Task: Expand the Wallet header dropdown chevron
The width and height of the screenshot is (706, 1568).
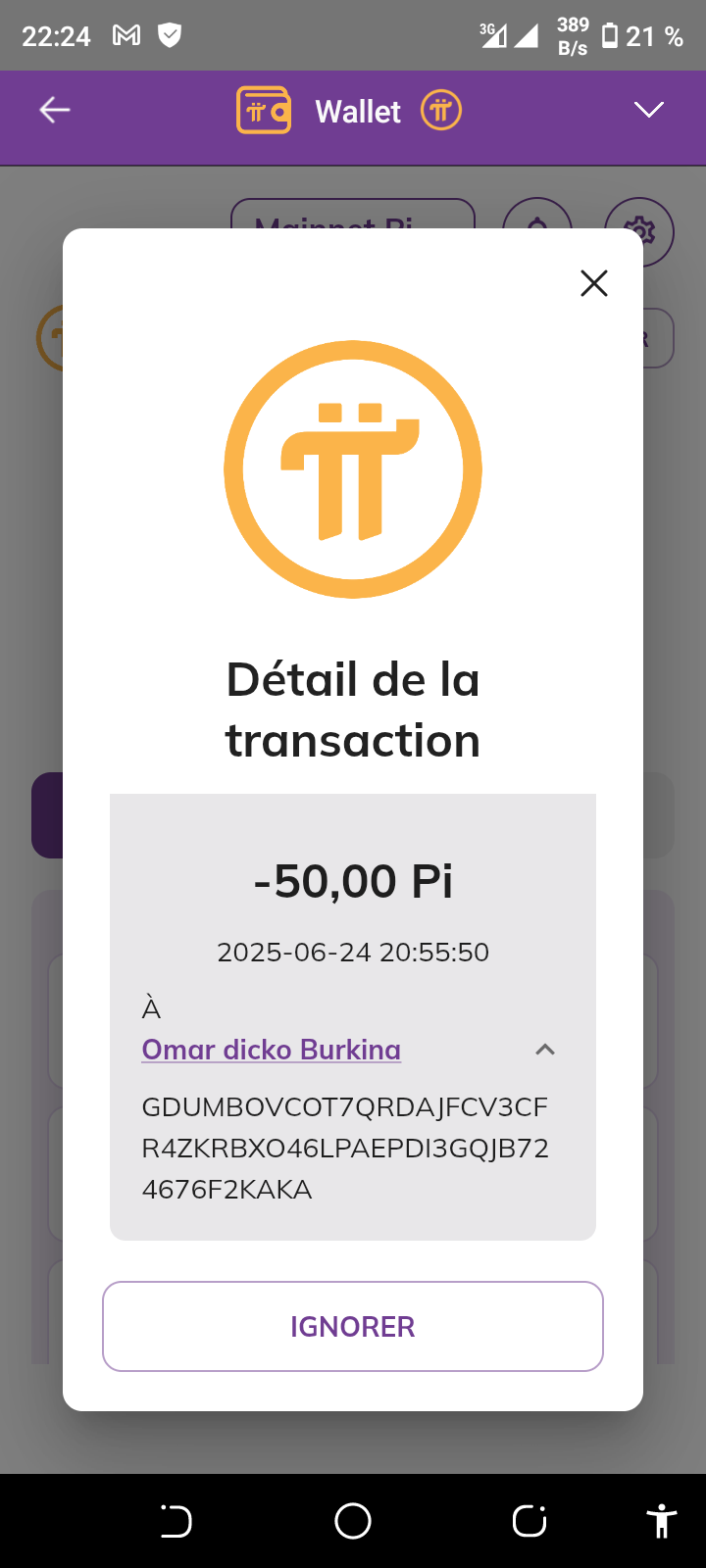Action: (x=649, y=110)
